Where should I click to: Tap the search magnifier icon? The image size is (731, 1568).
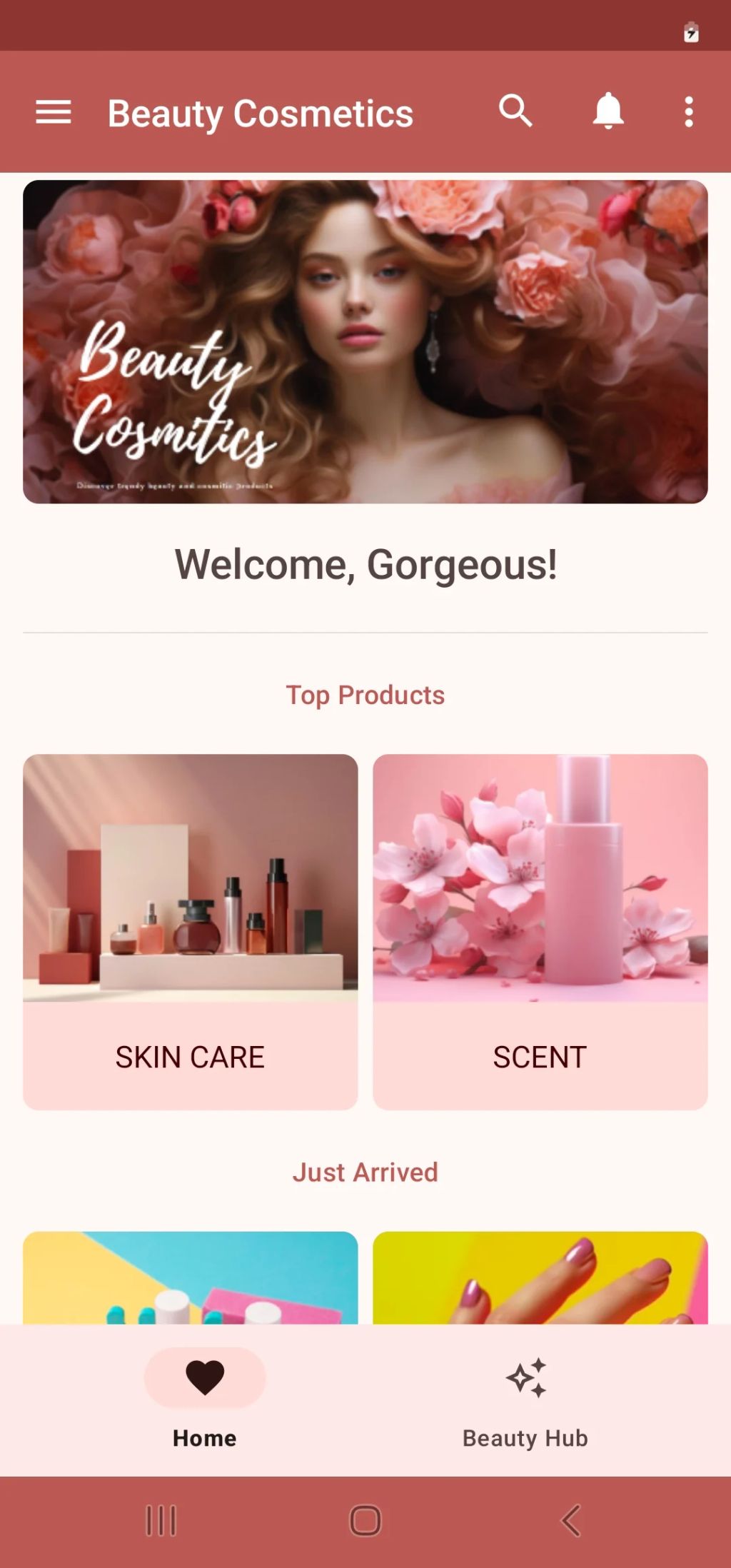515,111
